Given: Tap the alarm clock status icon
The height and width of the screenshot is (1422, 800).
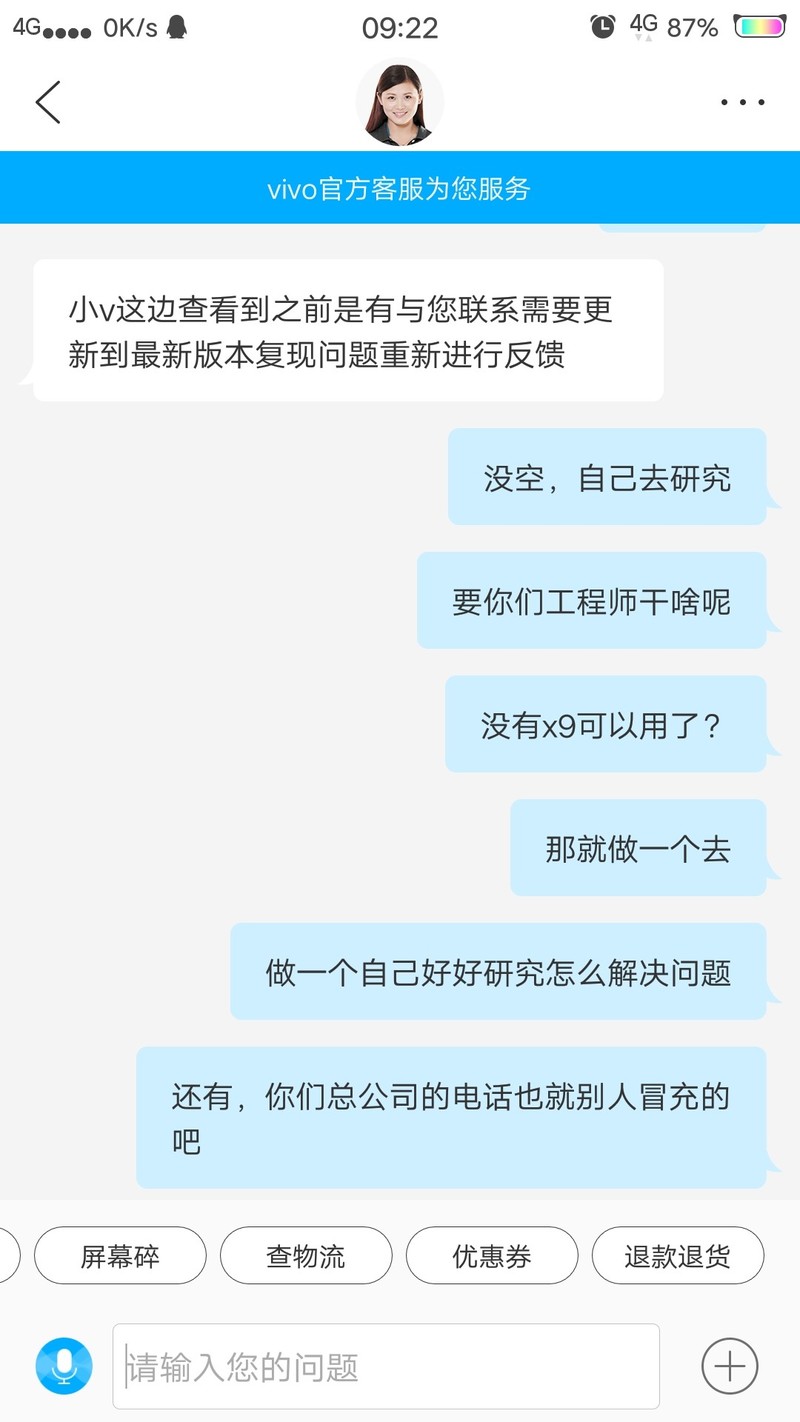Looking at the screenshot, I should (601, 27).
